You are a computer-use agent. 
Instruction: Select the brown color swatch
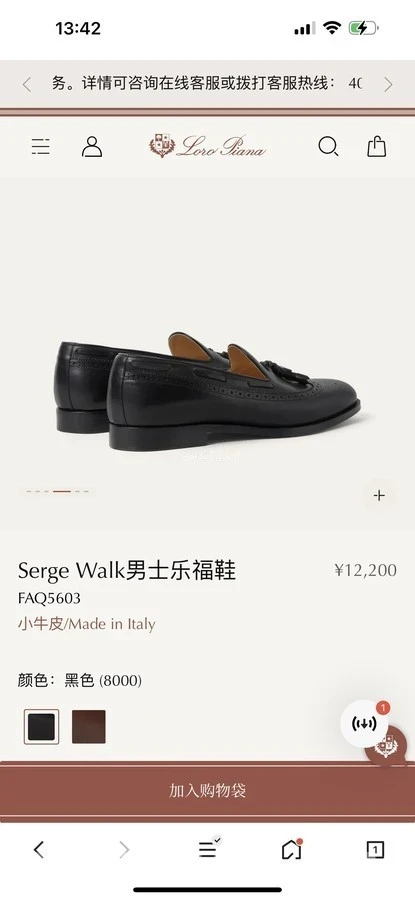pos(88,727)
